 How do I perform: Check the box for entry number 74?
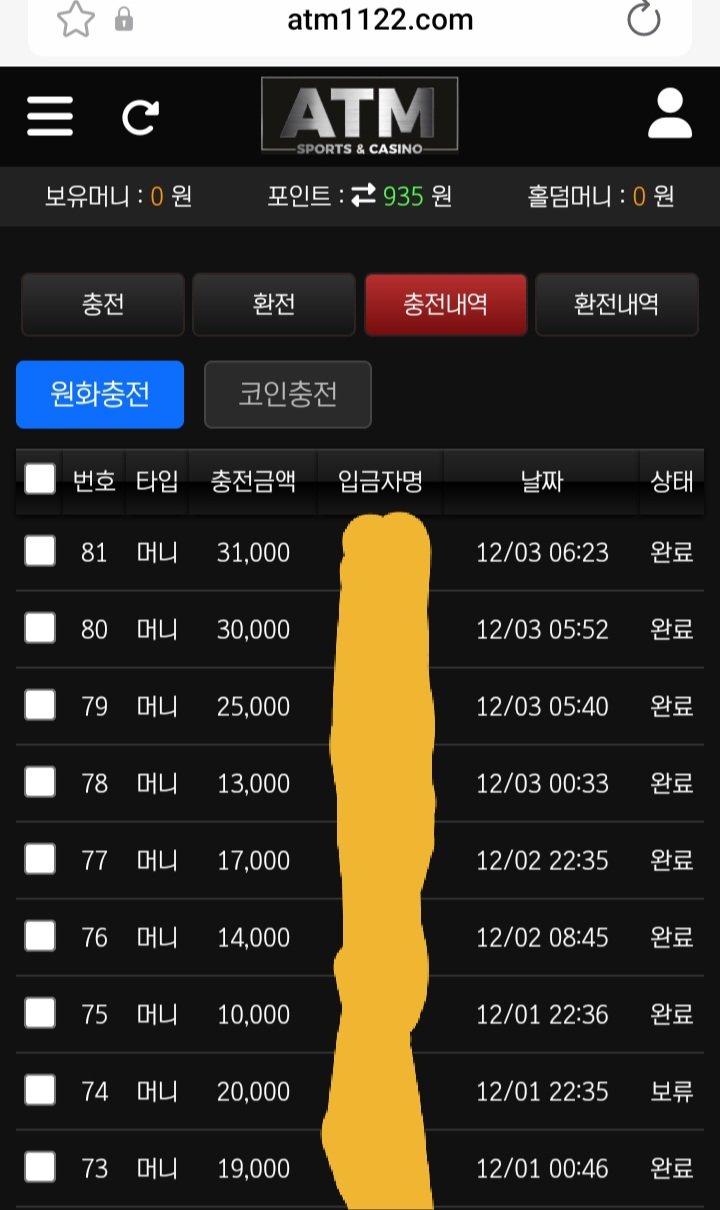40,1090
